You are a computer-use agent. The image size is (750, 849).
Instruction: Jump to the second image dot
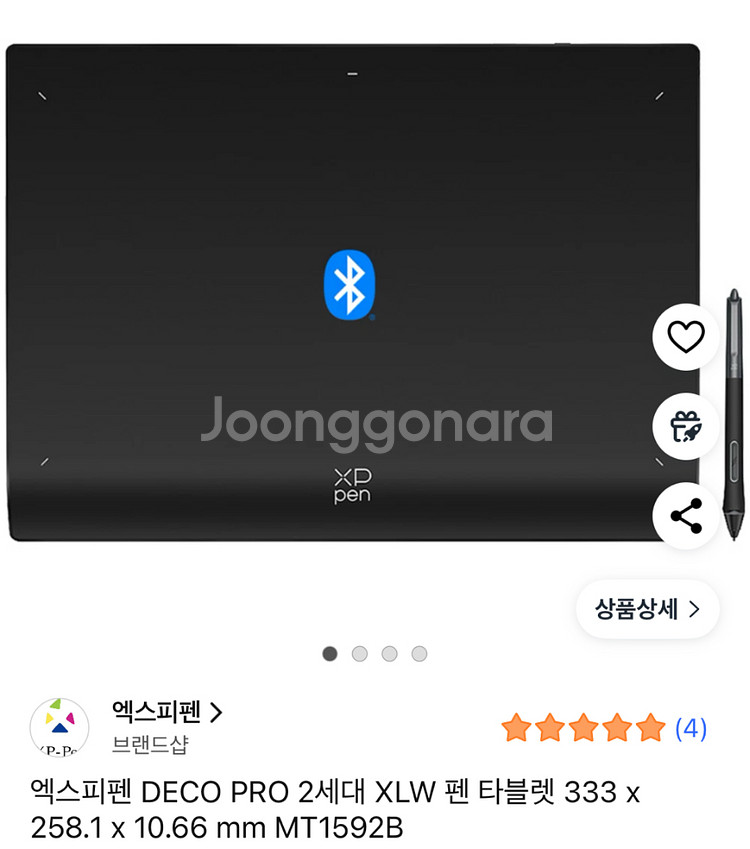[x=360, y=654]
